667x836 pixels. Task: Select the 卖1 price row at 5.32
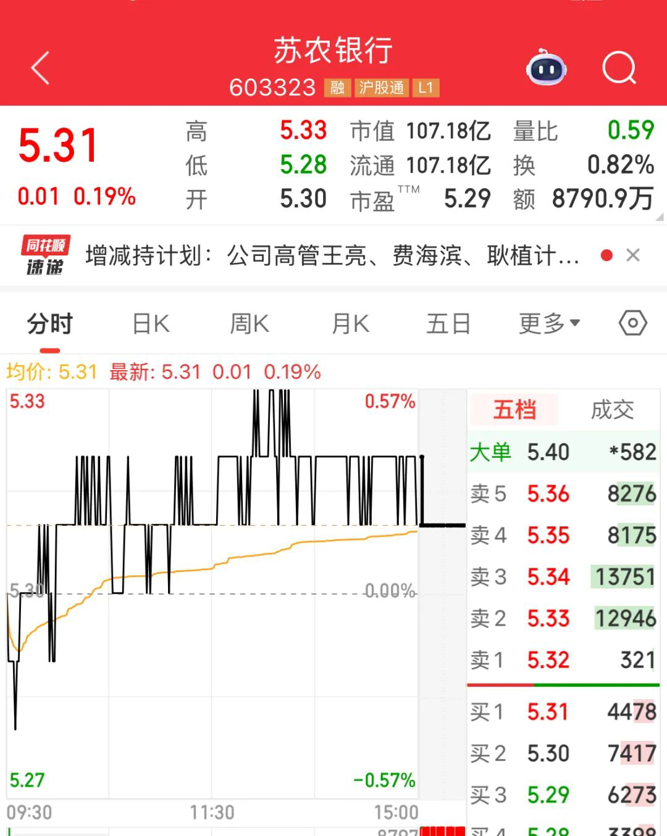coord(565,660)
